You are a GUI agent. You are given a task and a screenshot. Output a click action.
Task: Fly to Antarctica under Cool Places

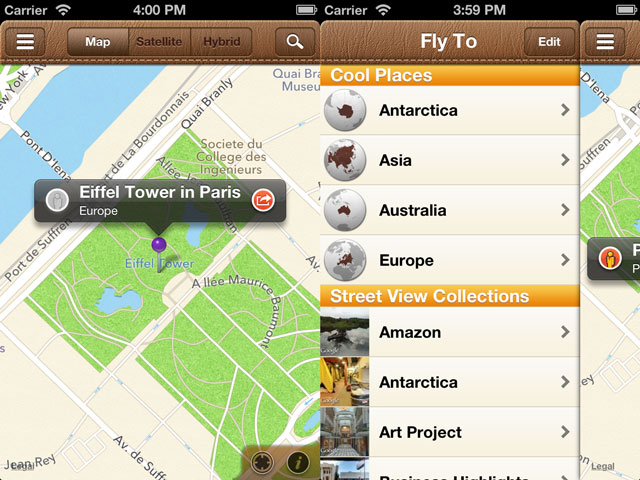450,110
